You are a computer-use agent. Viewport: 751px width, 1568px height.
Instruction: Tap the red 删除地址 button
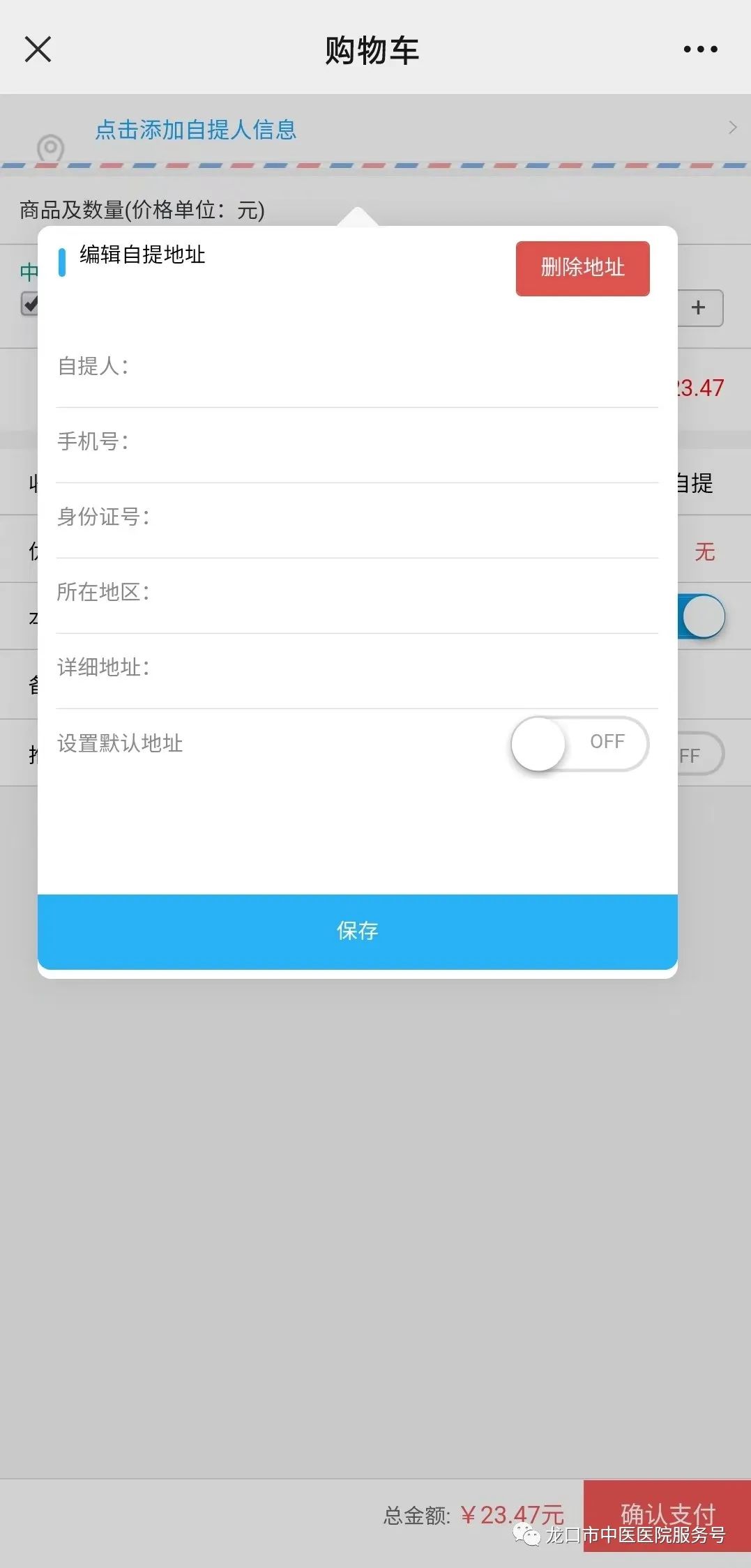(582, 268)
